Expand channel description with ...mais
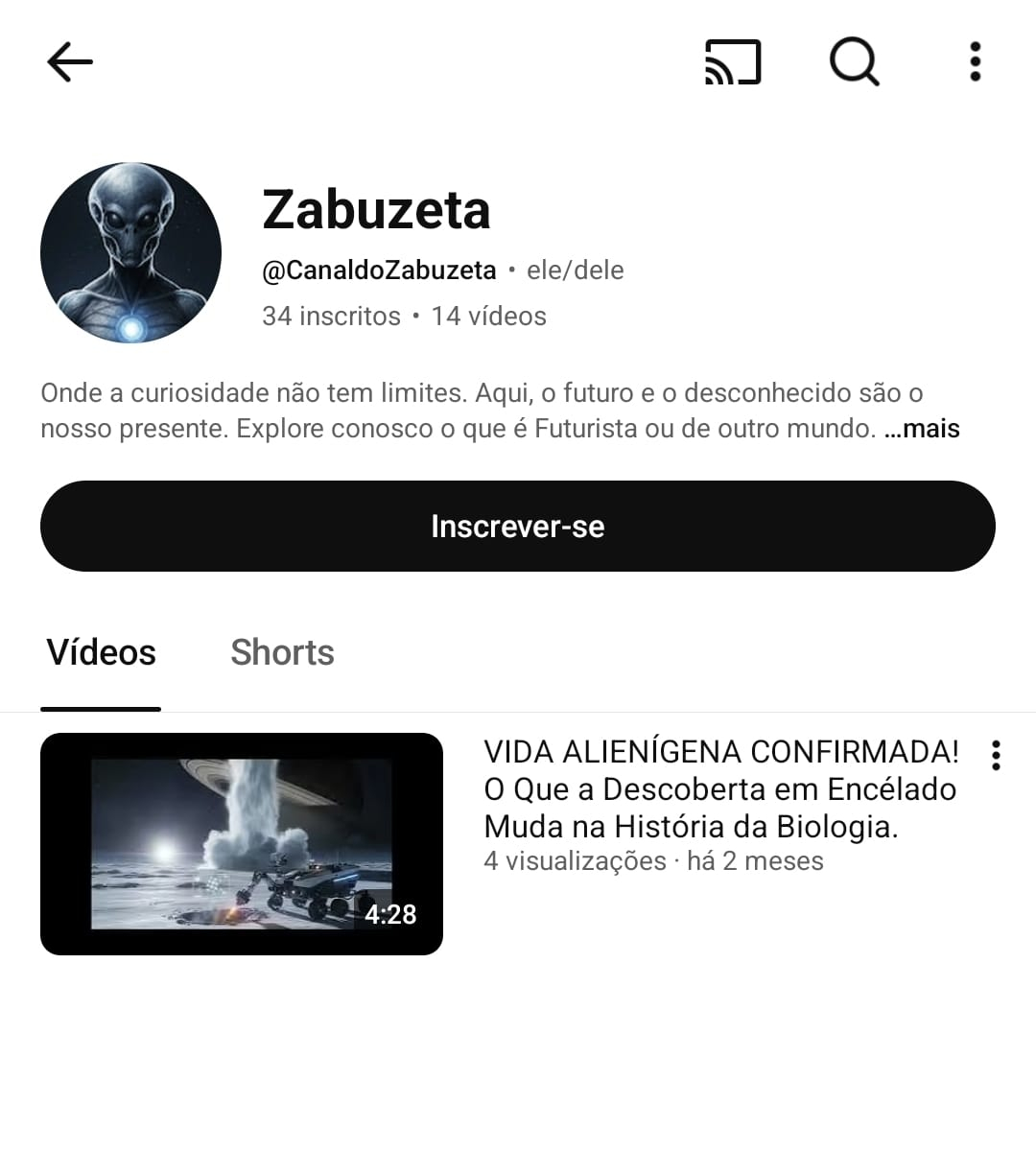The width and height of the screenshot is (1036, 1175). point(922,429)
